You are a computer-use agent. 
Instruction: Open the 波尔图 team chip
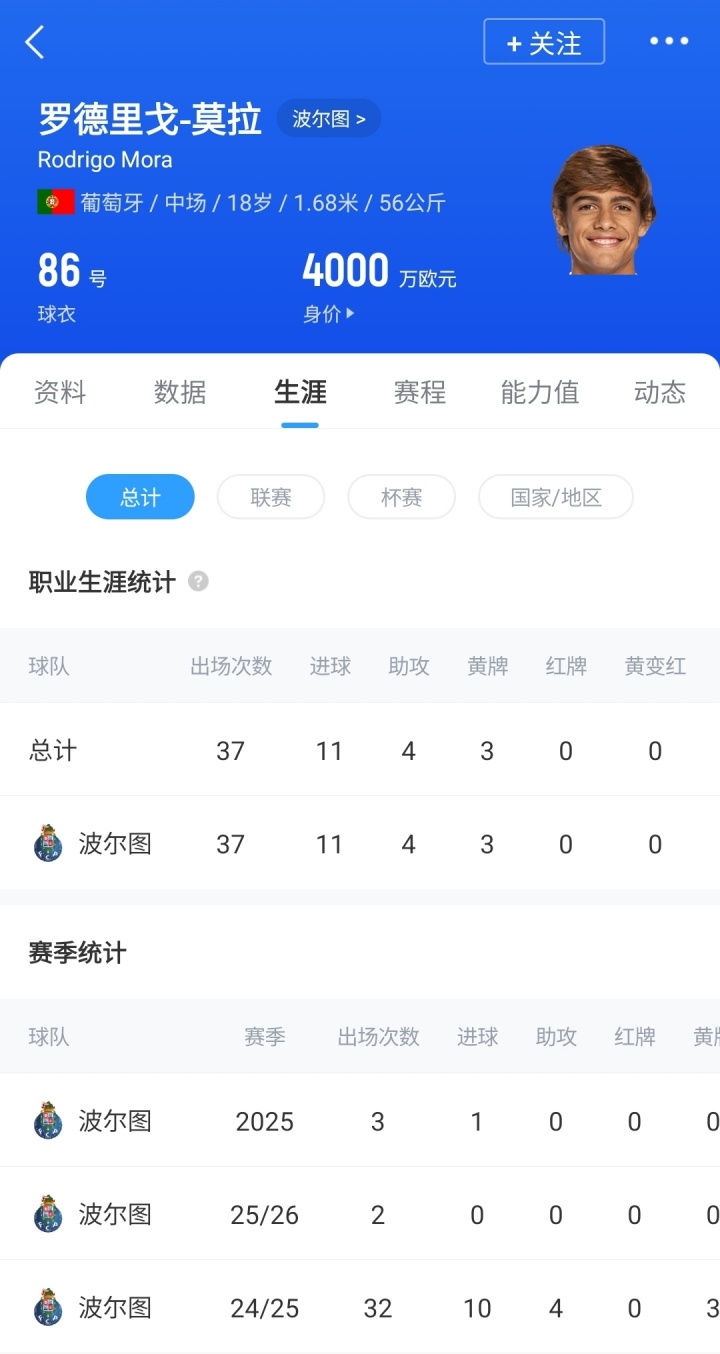tap(328, 119)
